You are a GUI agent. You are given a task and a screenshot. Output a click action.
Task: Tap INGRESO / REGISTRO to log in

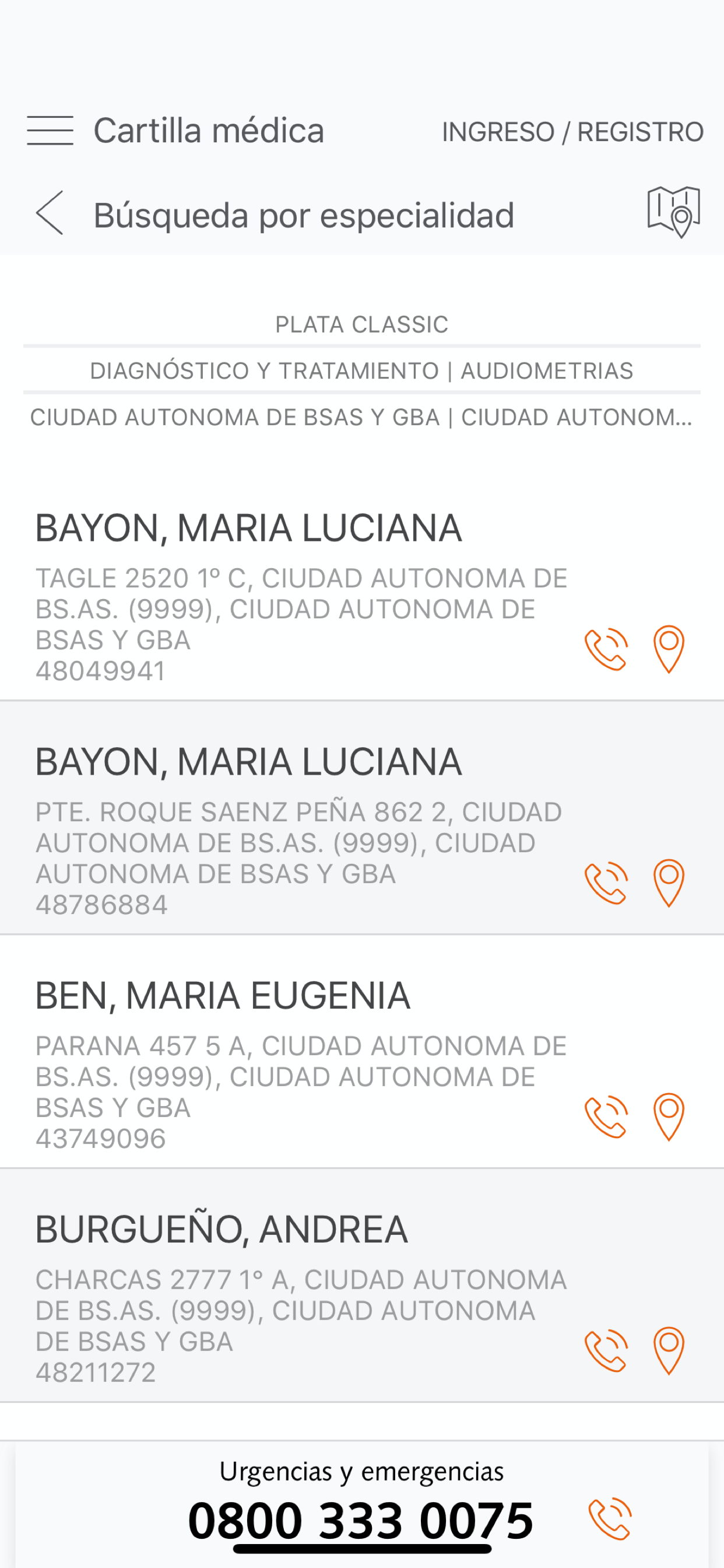(x=572, y=131)
